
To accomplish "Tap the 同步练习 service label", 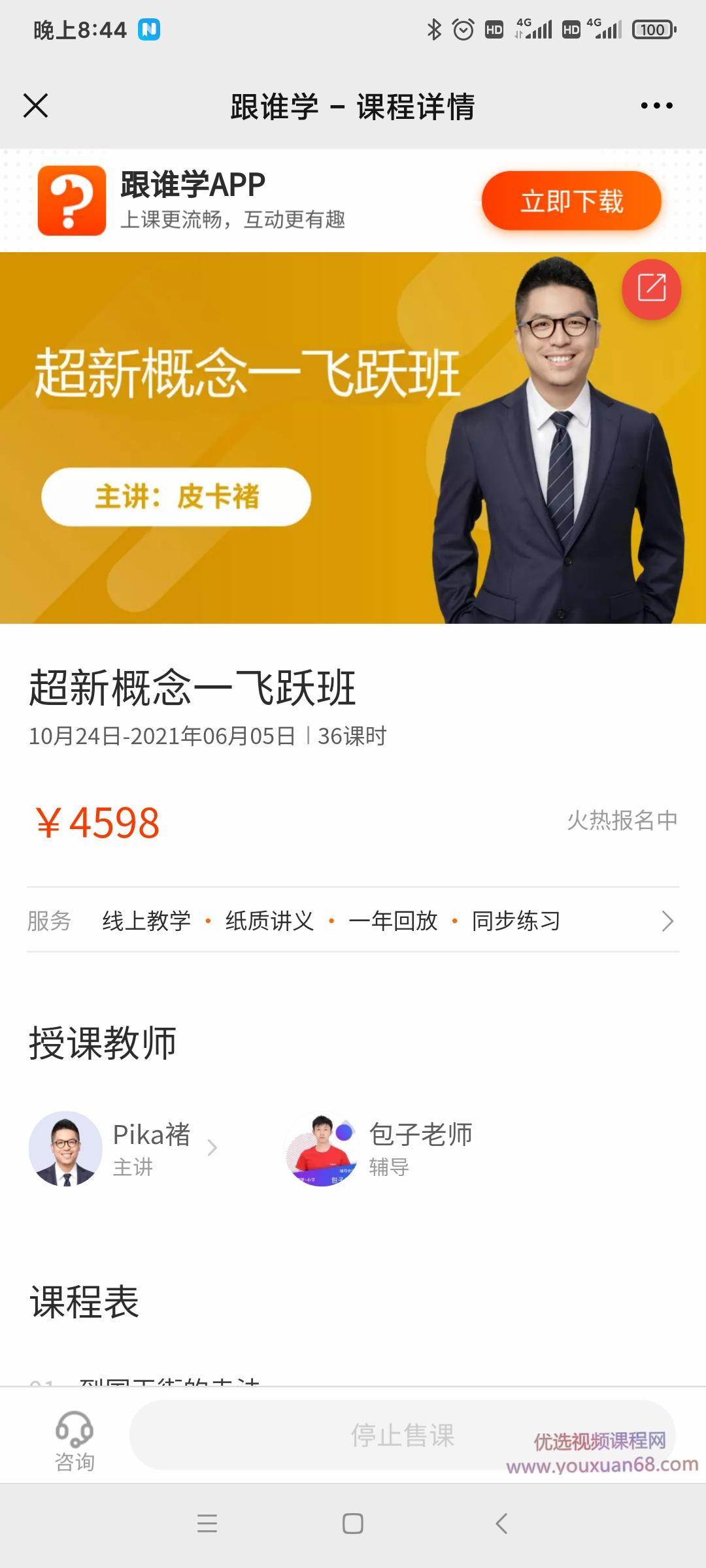I will [516, 921].
